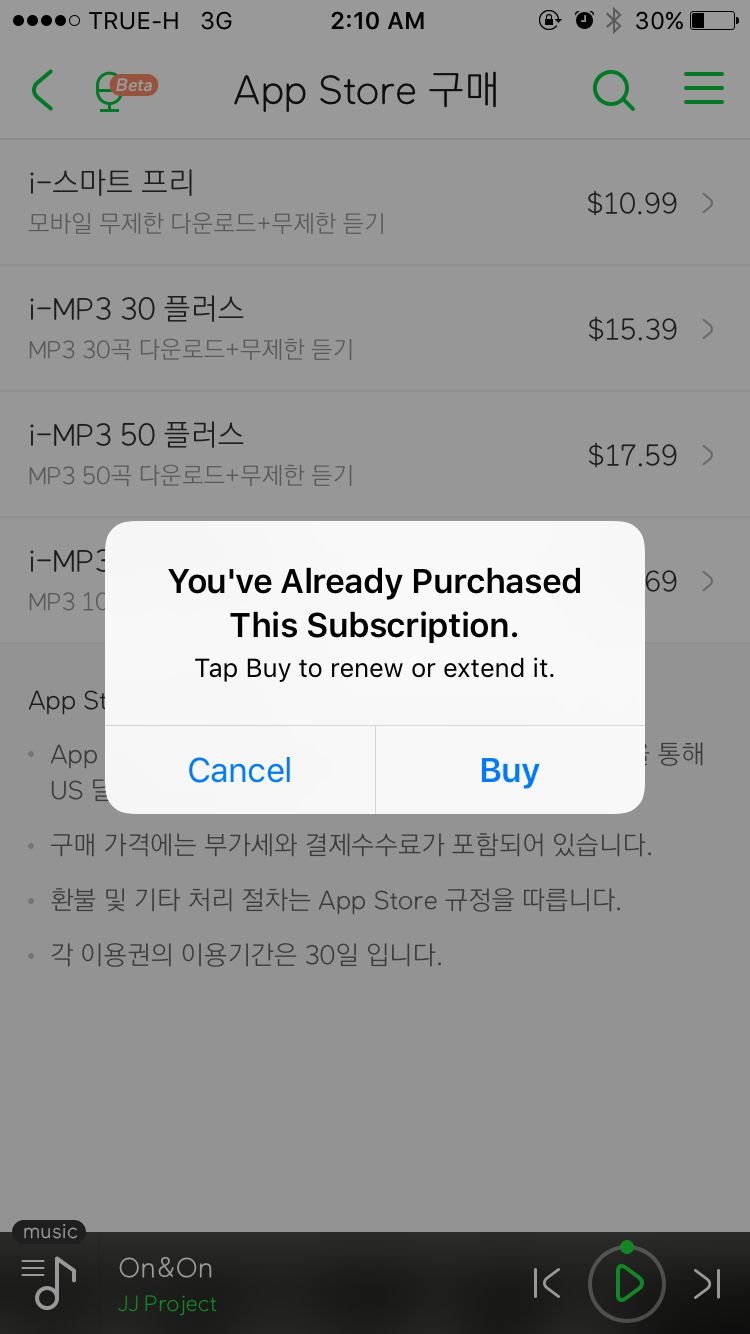Screen dimensions: 750x1334
Task: Skip to the previous track
Action: pos(547,1283)
